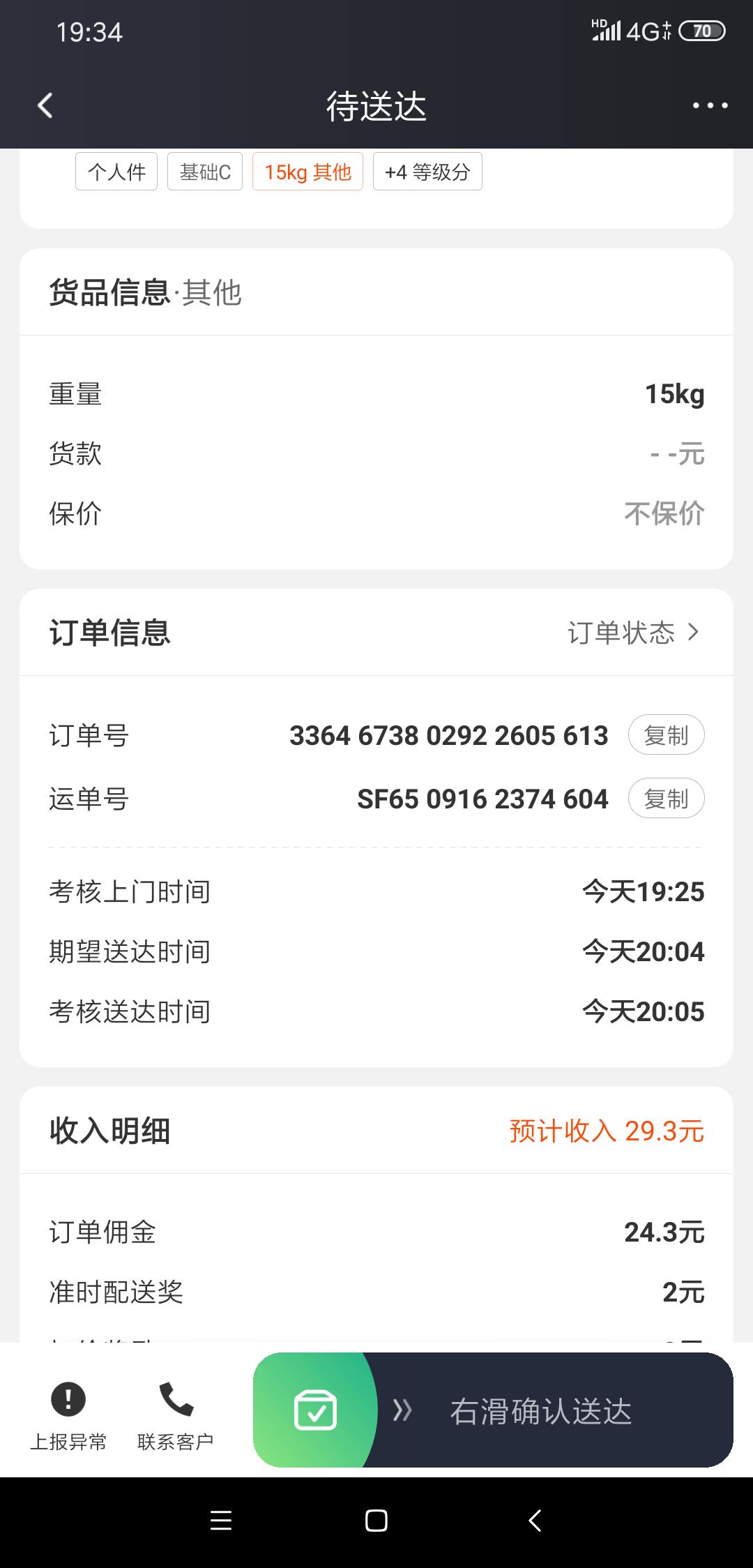The width and height of the screenshot is (753, 1568).
Task: Copy the 订单号 order number
Action: [665, 734]
